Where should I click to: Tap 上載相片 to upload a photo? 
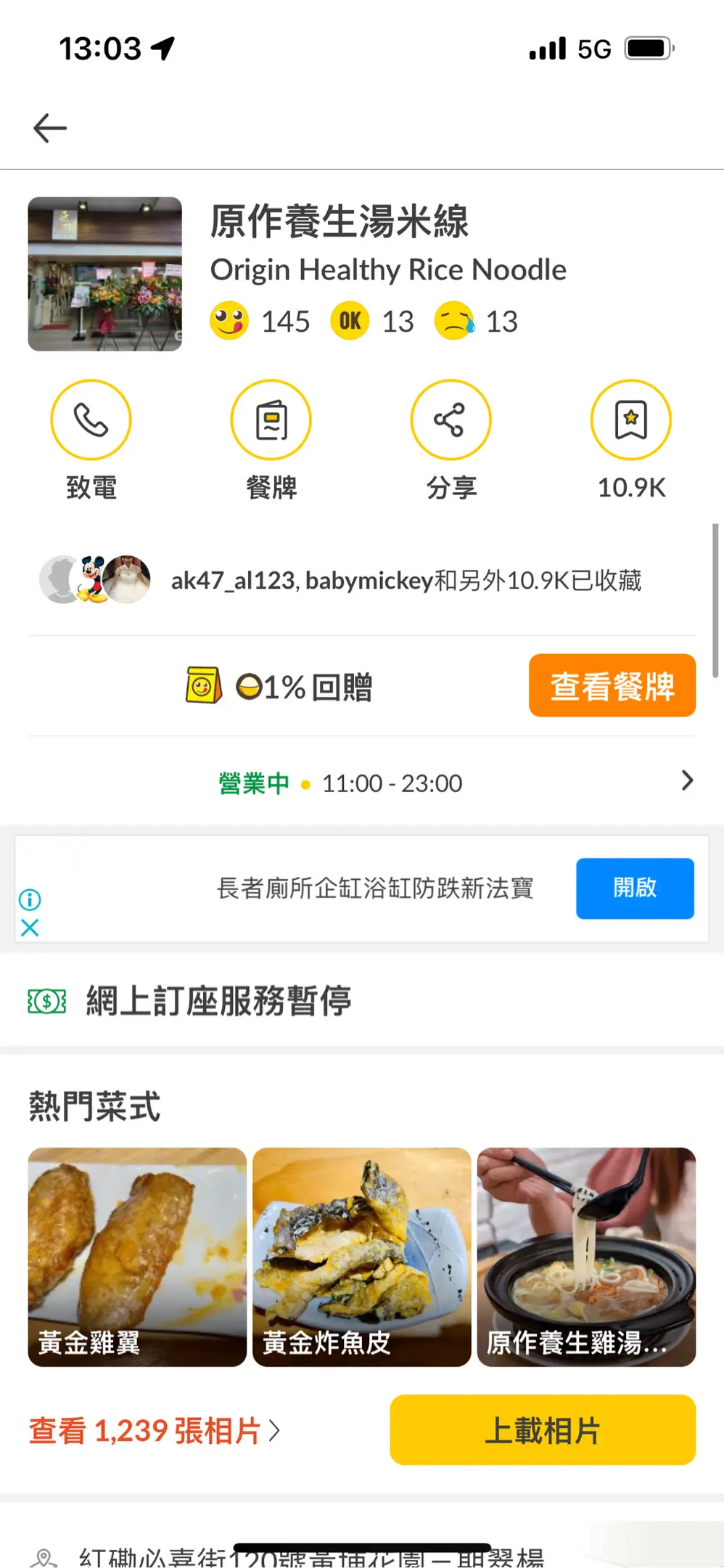coord(542,1430)
